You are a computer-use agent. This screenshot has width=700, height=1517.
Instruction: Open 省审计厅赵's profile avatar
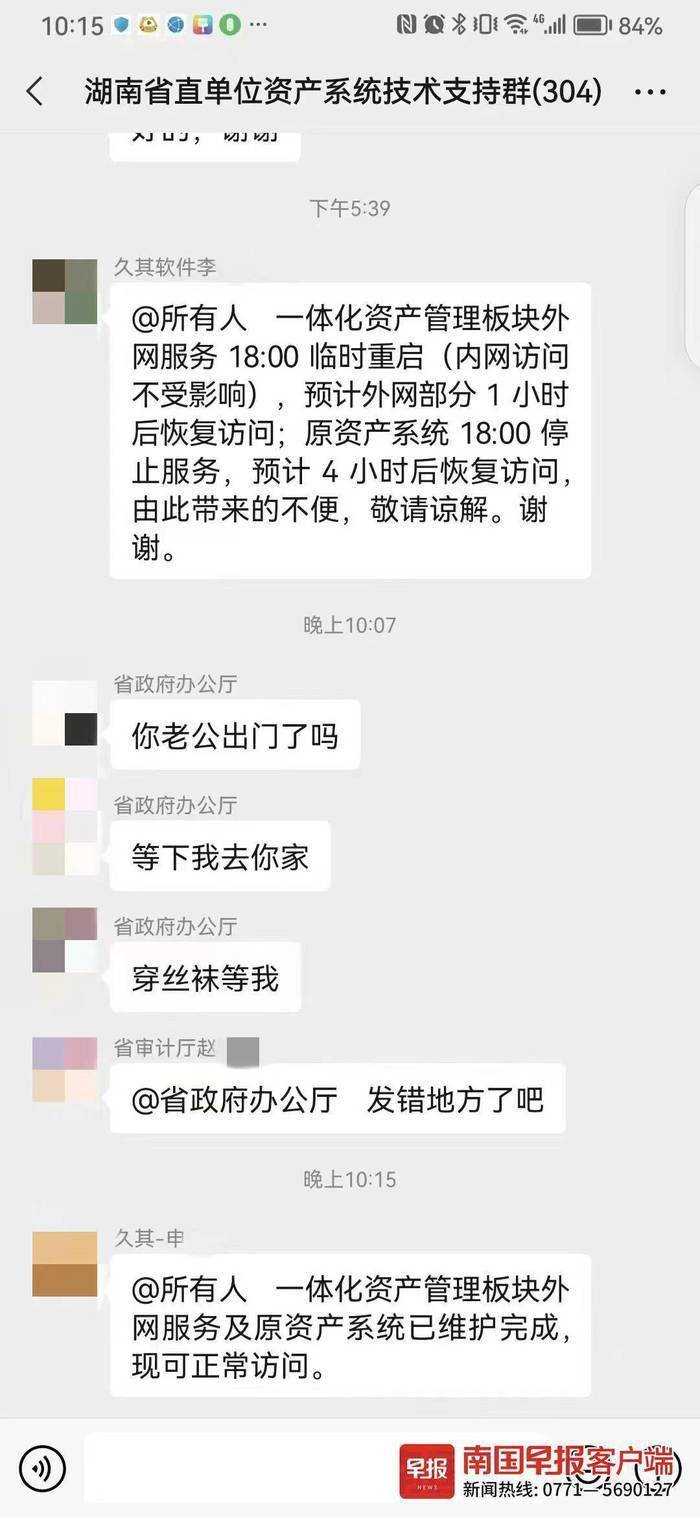click(x=65, y=1070)
